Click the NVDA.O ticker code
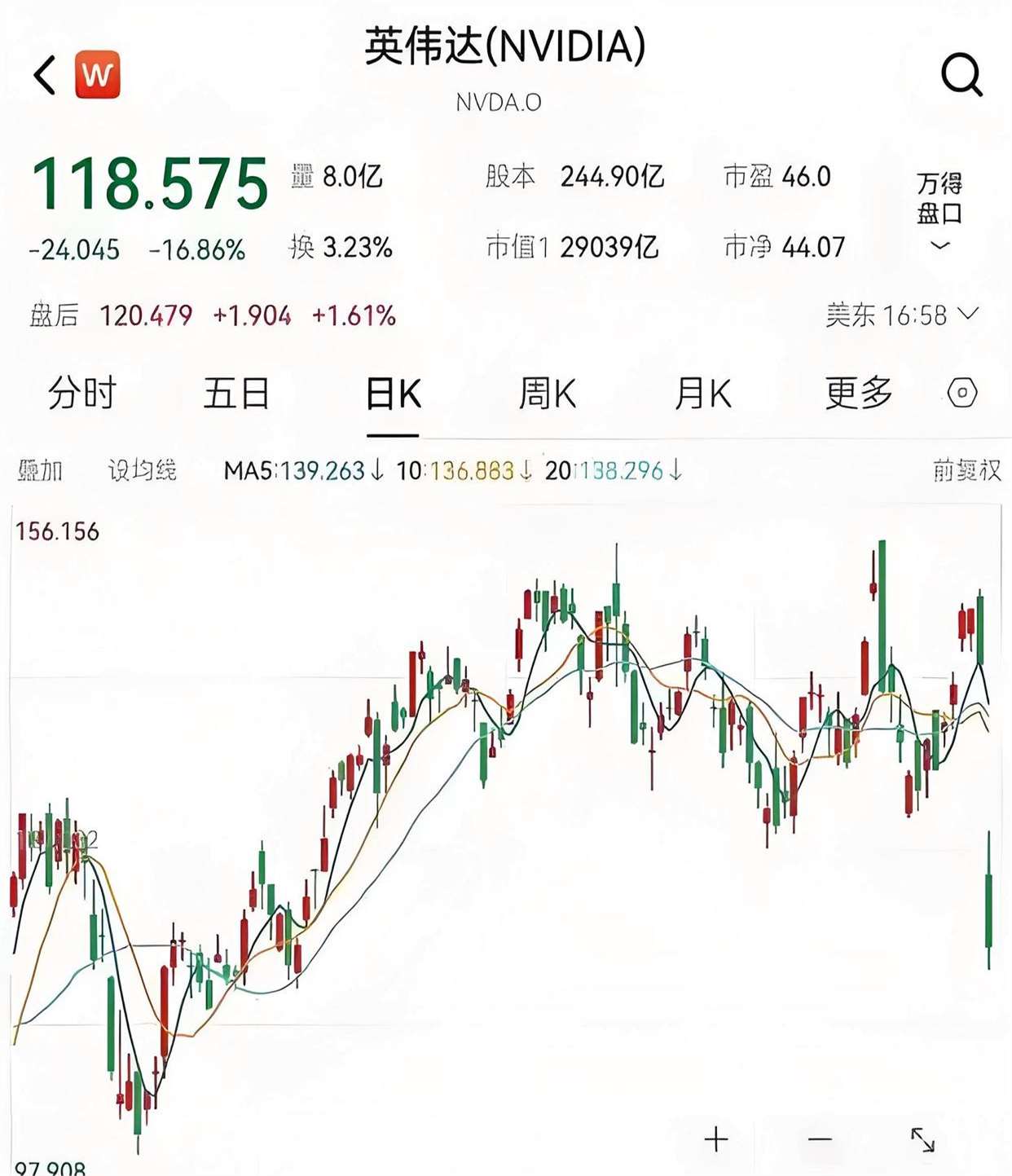The image size is (1012, 1176). point(500,103)
